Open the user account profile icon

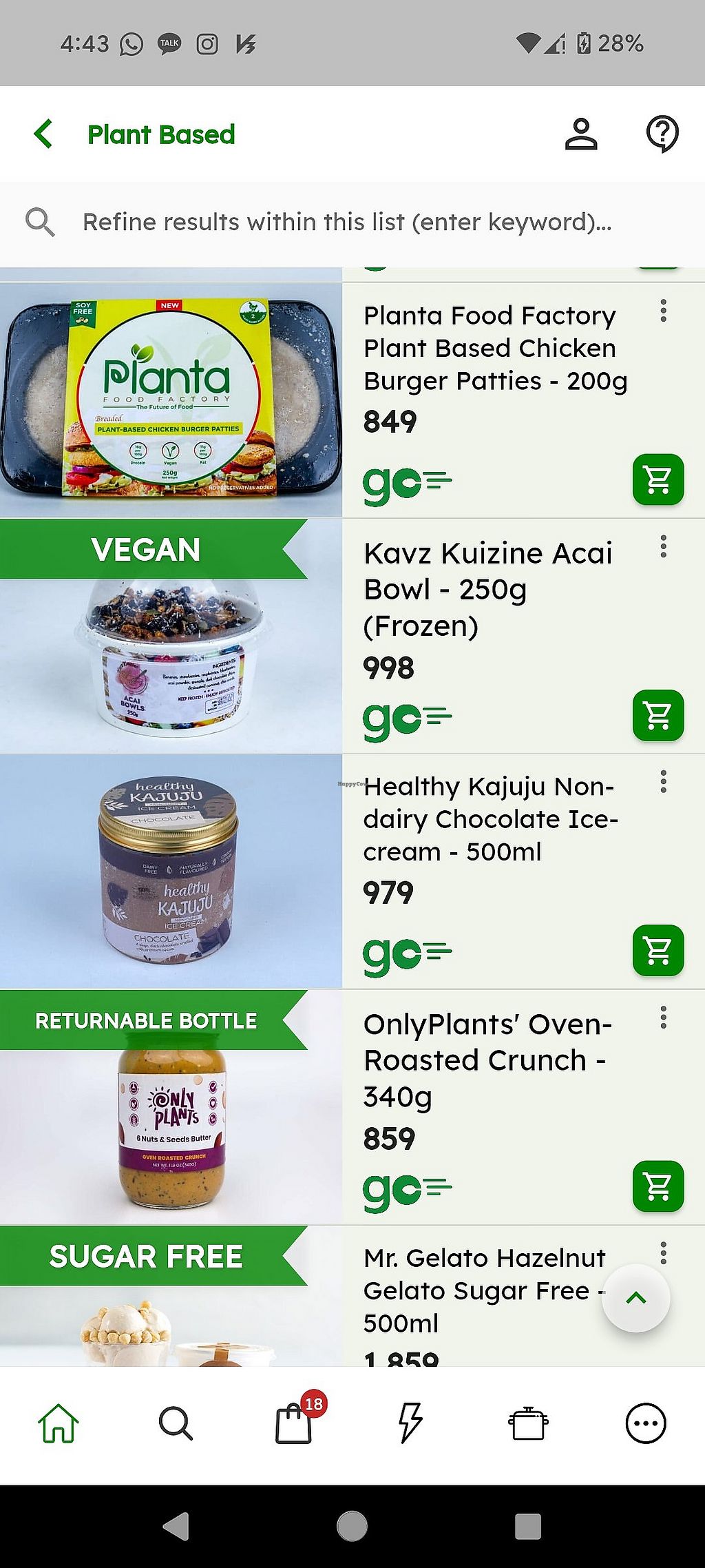coord(581,134)
